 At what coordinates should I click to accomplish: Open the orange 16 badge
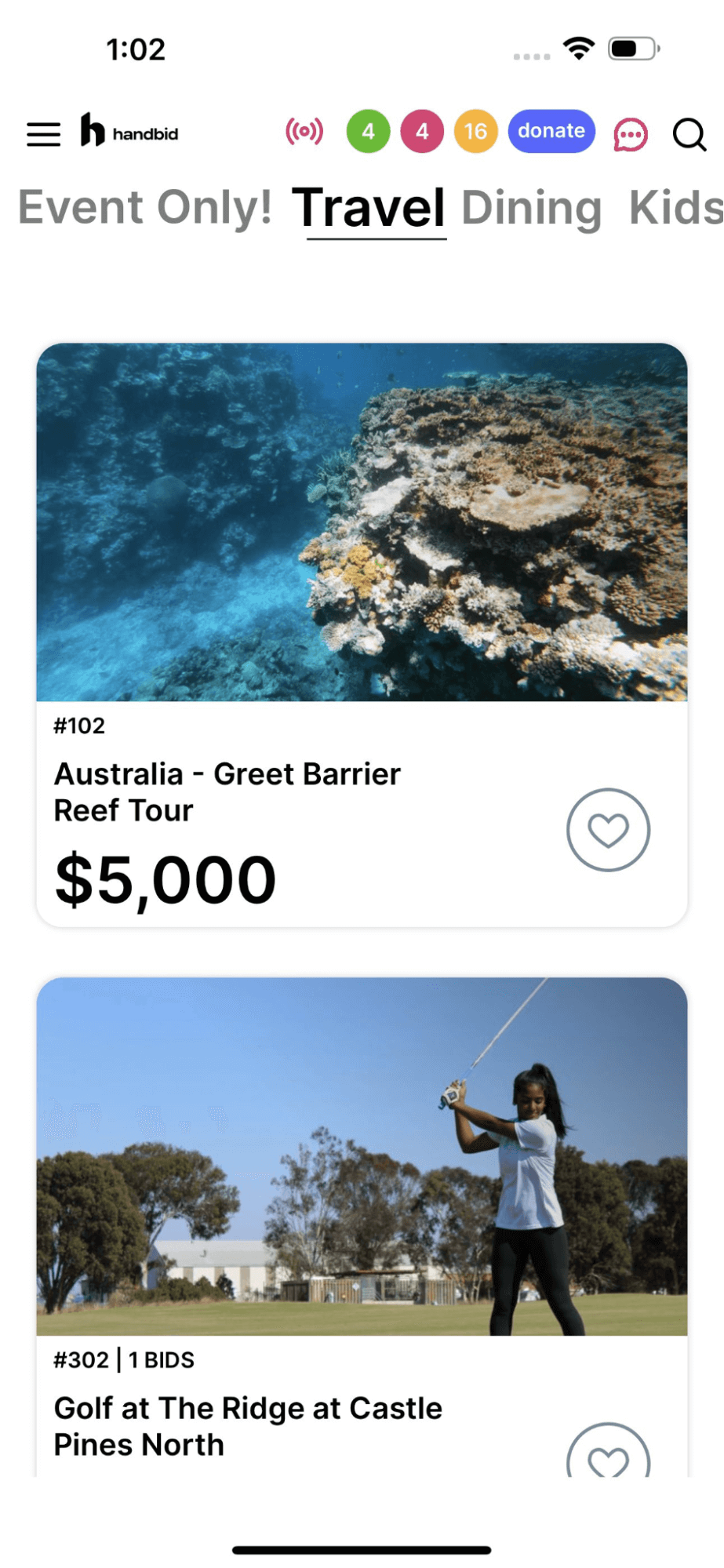pyautogui.click(x=475, y=132)
